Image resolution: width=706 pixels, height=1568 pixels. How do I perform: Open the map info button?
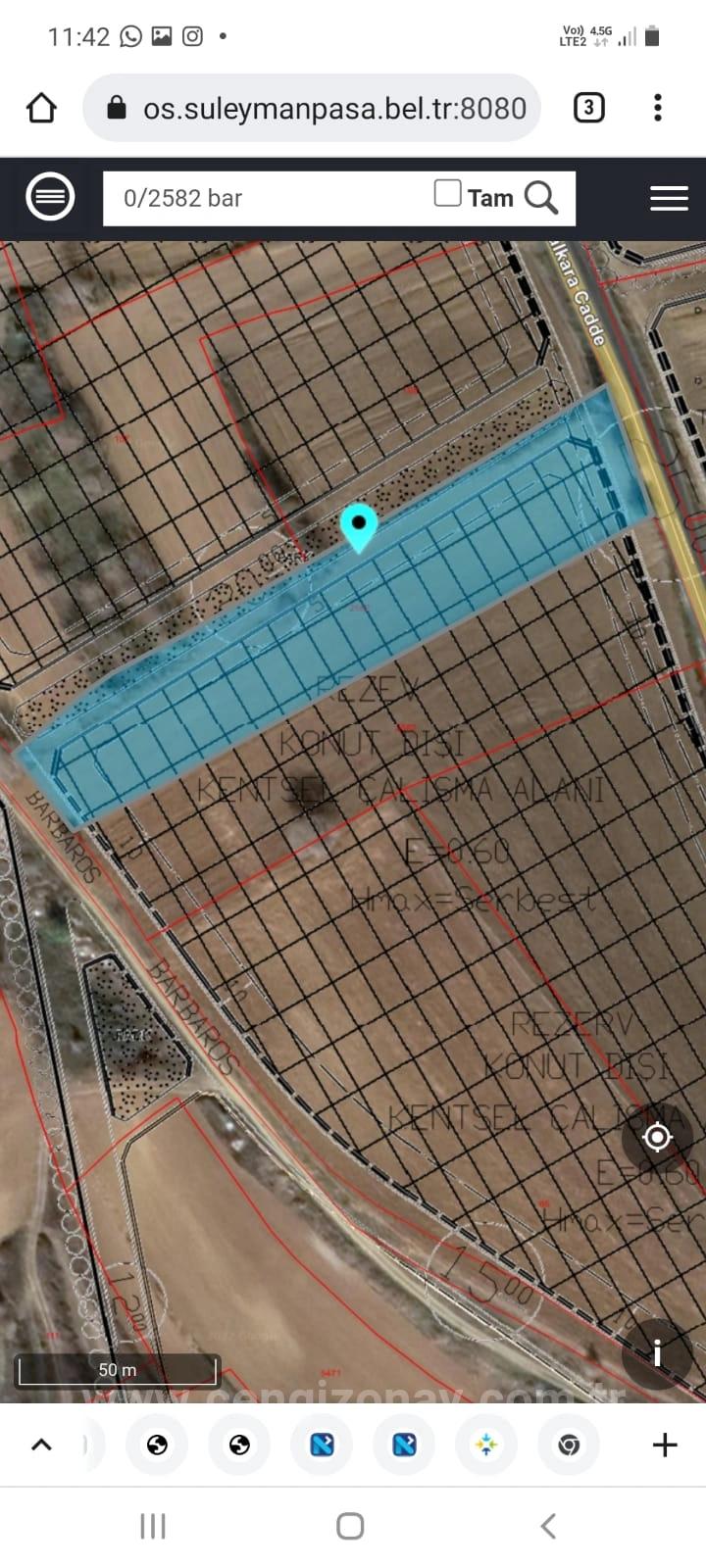[657, 1354]
